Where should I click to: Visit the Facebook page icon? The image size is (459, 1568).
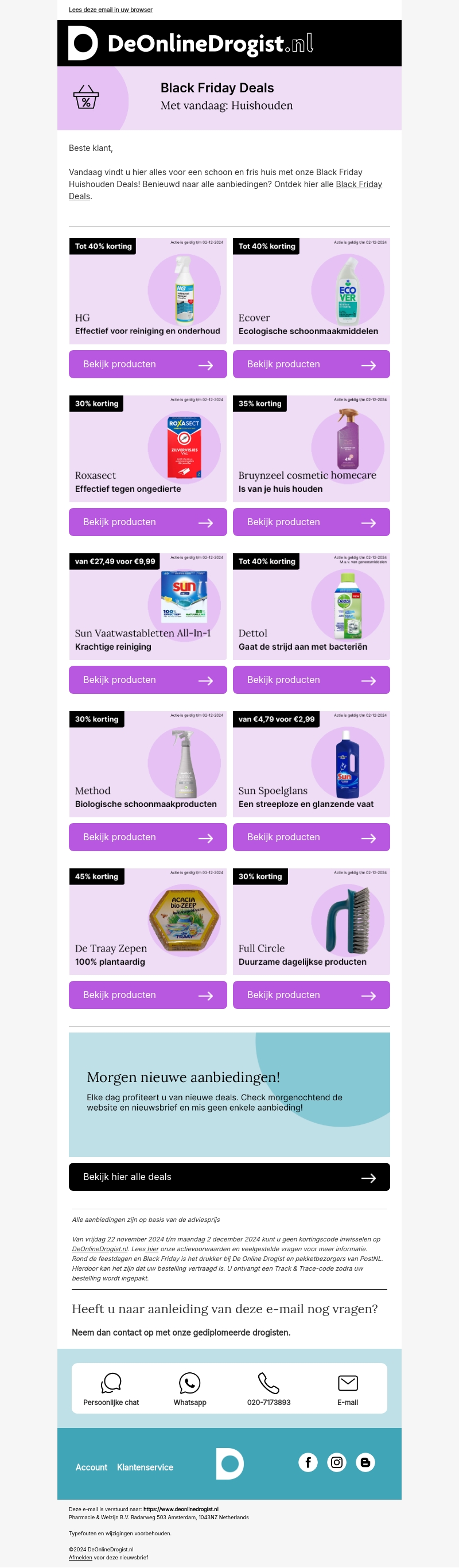pos(308,1462)
